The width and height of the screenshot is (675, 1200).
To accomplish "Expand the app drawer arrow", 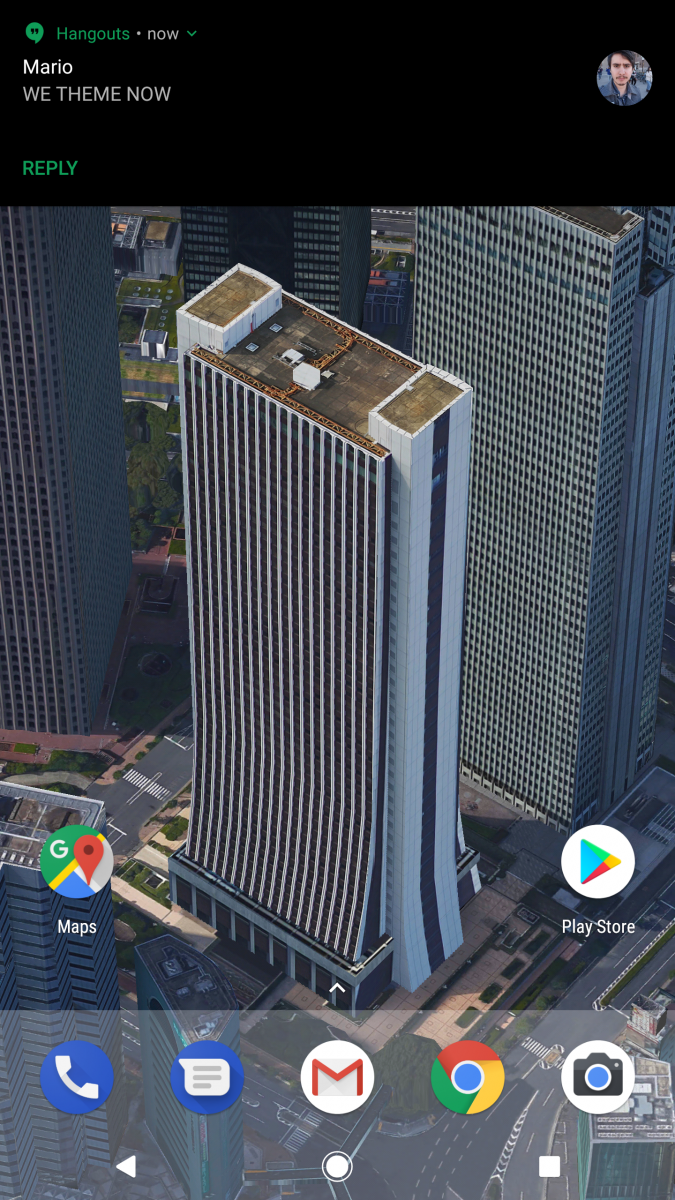I will pos(337,989).
